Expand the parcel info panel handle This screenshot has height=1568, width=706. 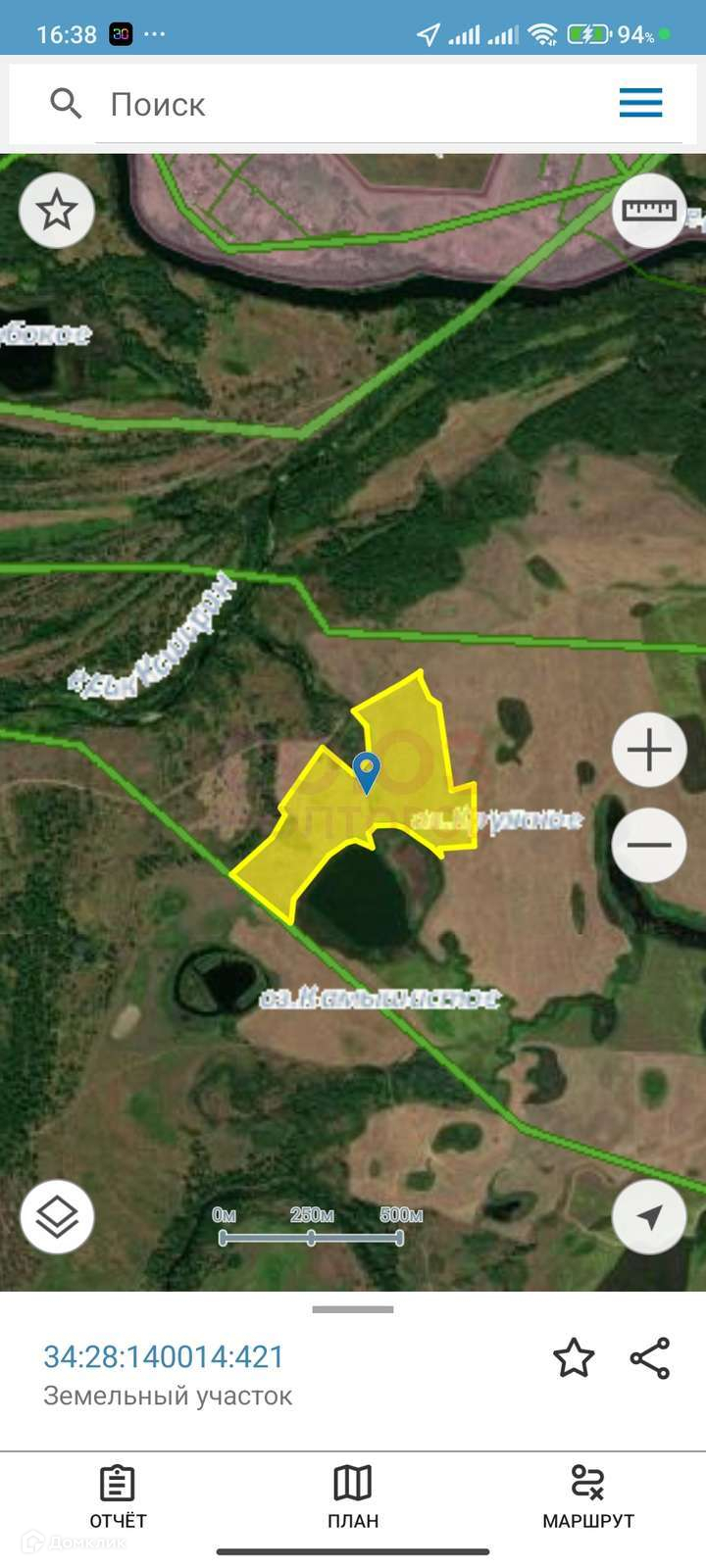(353, 1309)
